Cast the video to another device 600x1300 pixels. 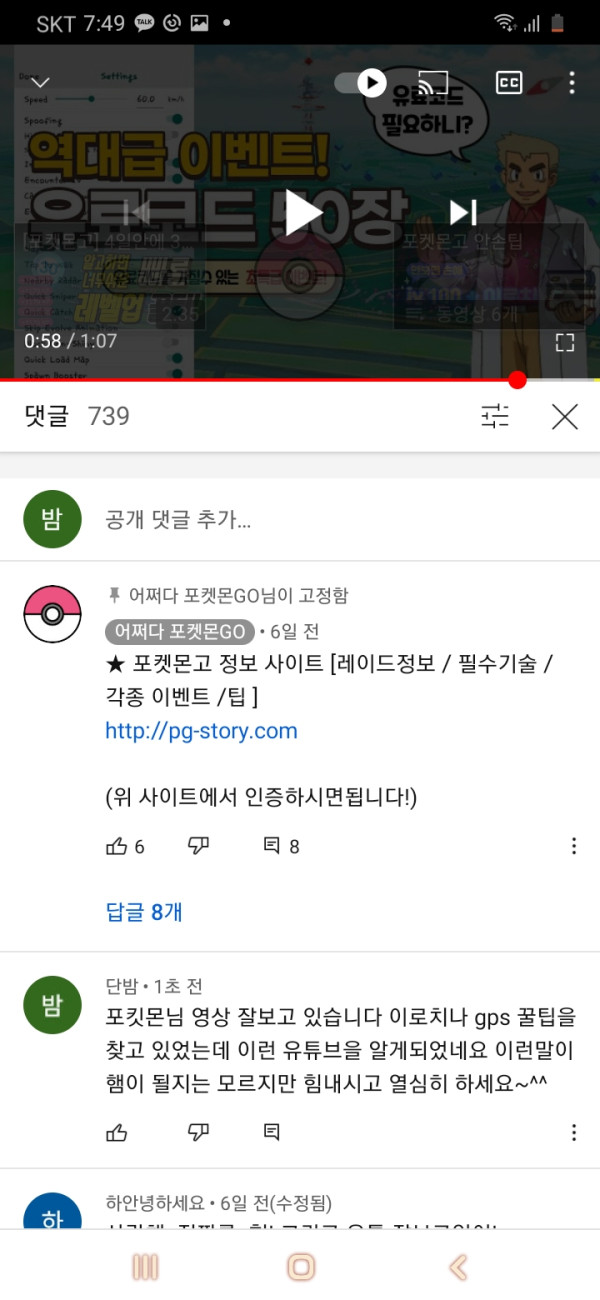coord(433,82)
